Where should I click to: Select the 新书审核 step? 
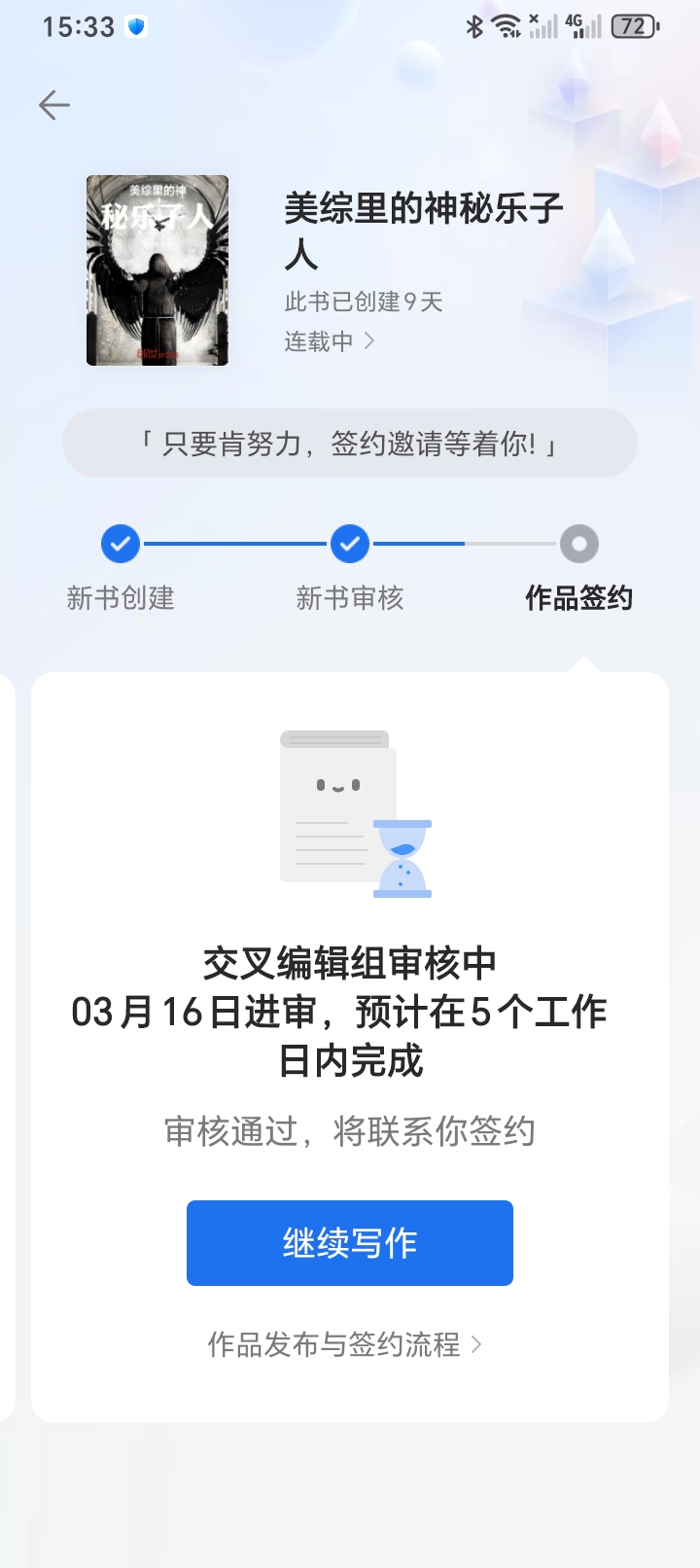(x=350, y=568)
